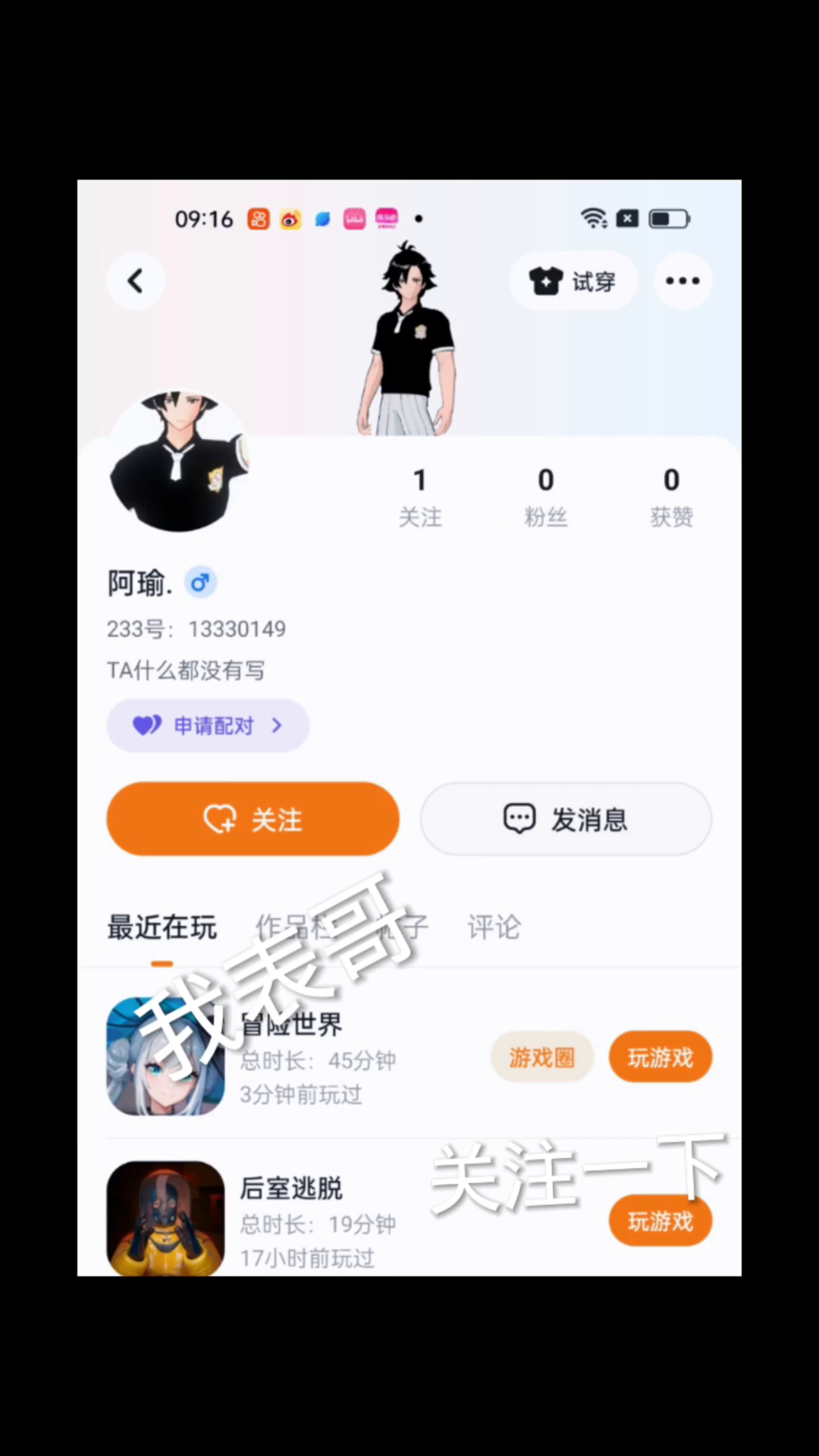View the 粉丝 followers list
The width and height of the screenshot is (819, 1456).
point(545,497)
